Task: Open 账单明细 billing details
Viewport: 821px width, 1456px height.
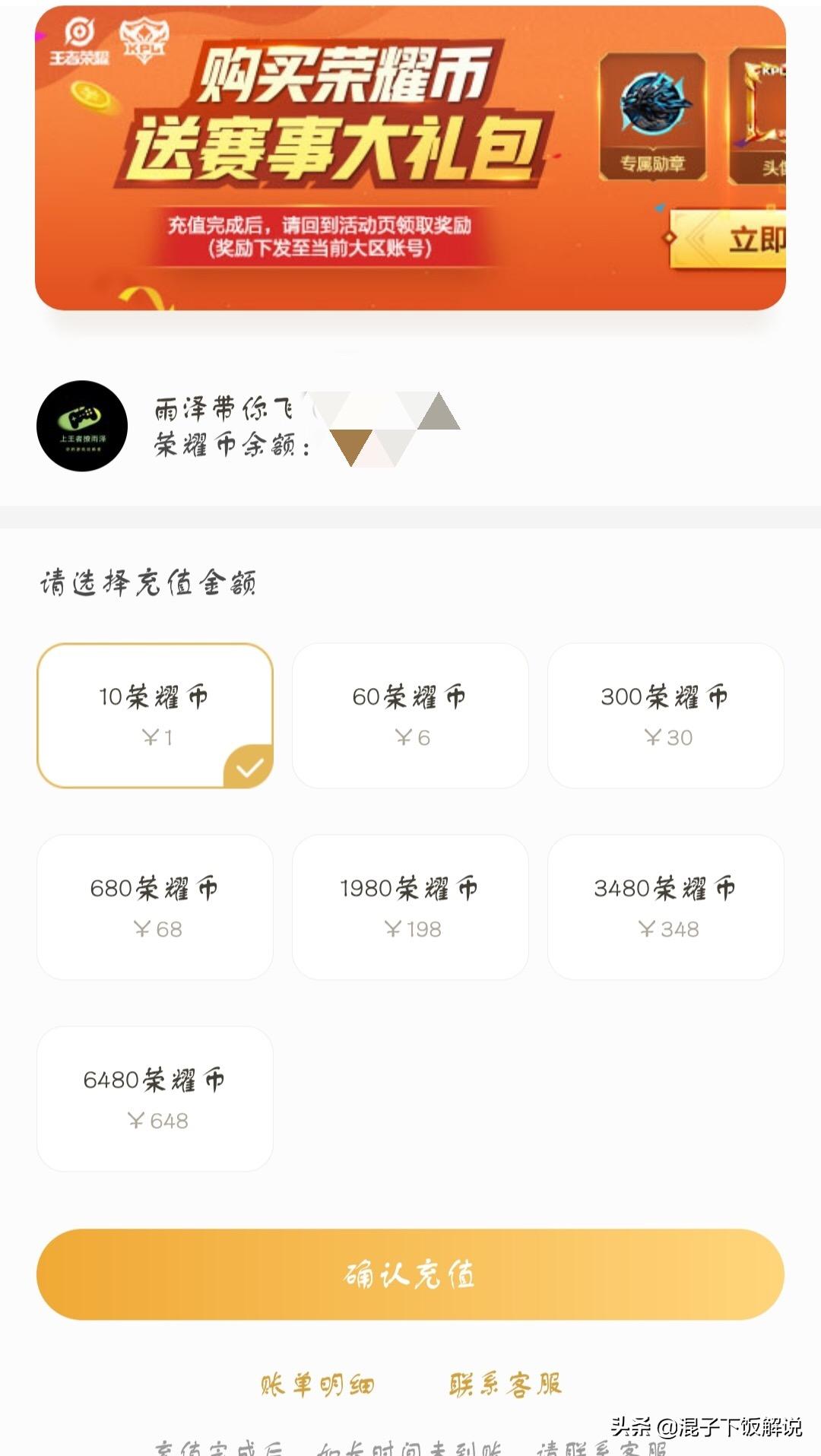Action: point(317,1385)
